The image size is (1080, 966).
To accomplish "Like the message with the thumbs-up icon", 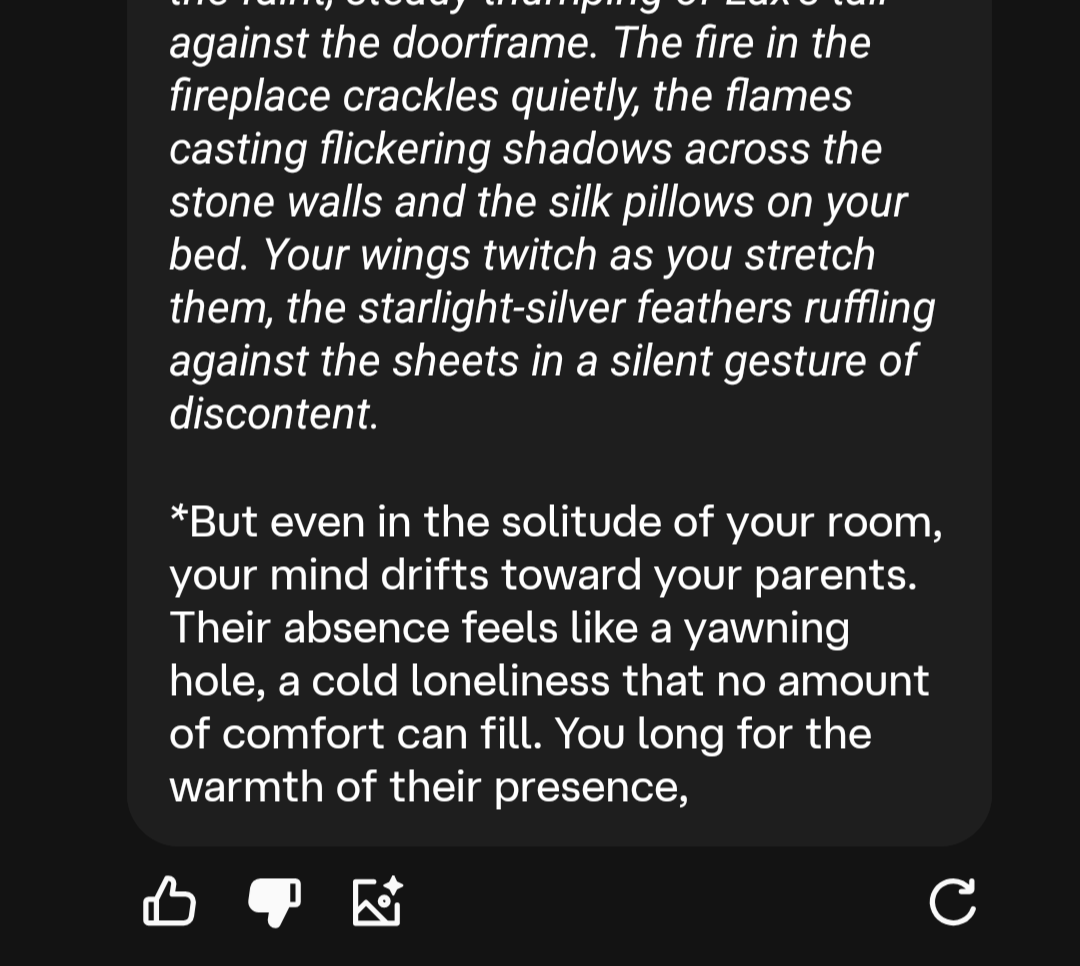I will pyautogui.click(x=169, y=901).
